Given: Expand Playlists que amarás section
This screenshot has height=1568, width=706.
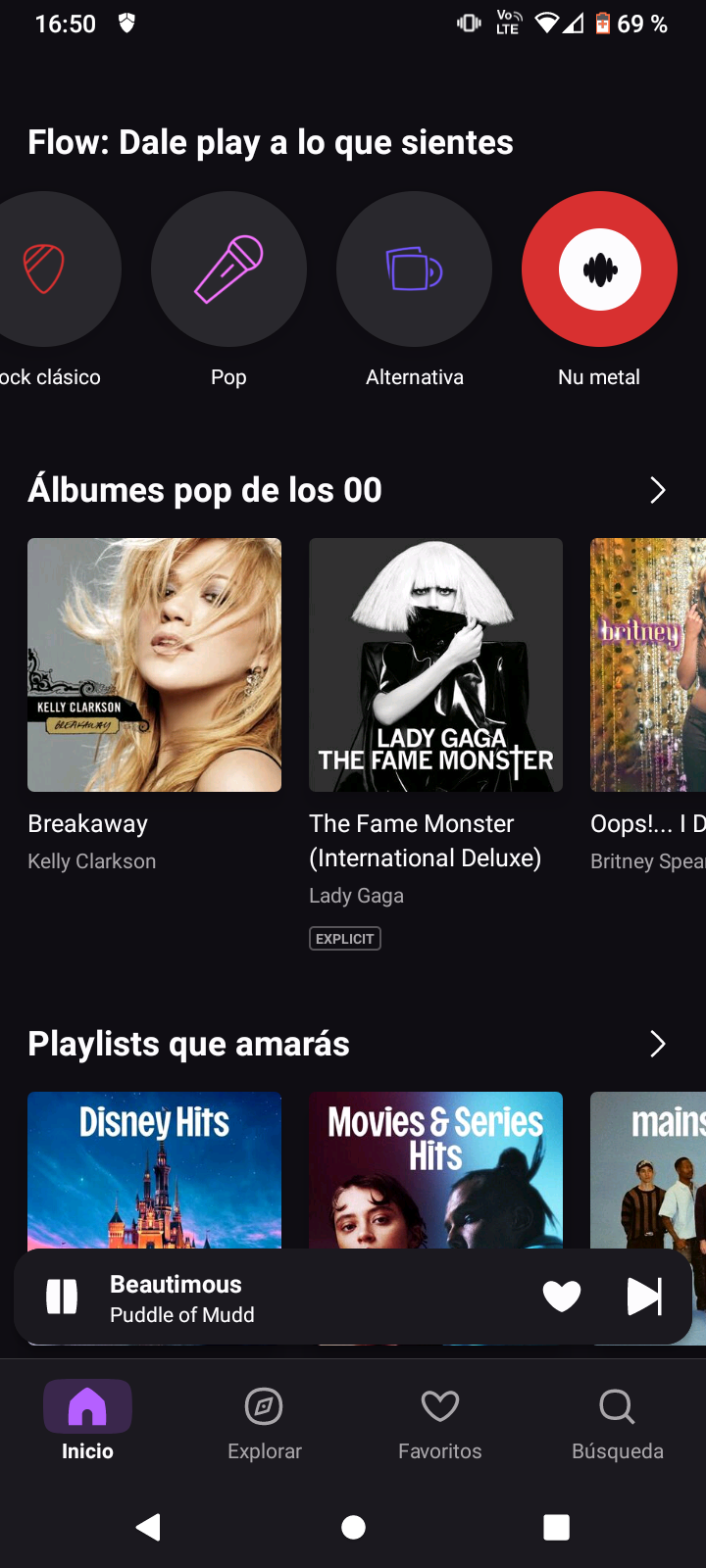Looking at the screenshot, I should [x=657, y=1044].
